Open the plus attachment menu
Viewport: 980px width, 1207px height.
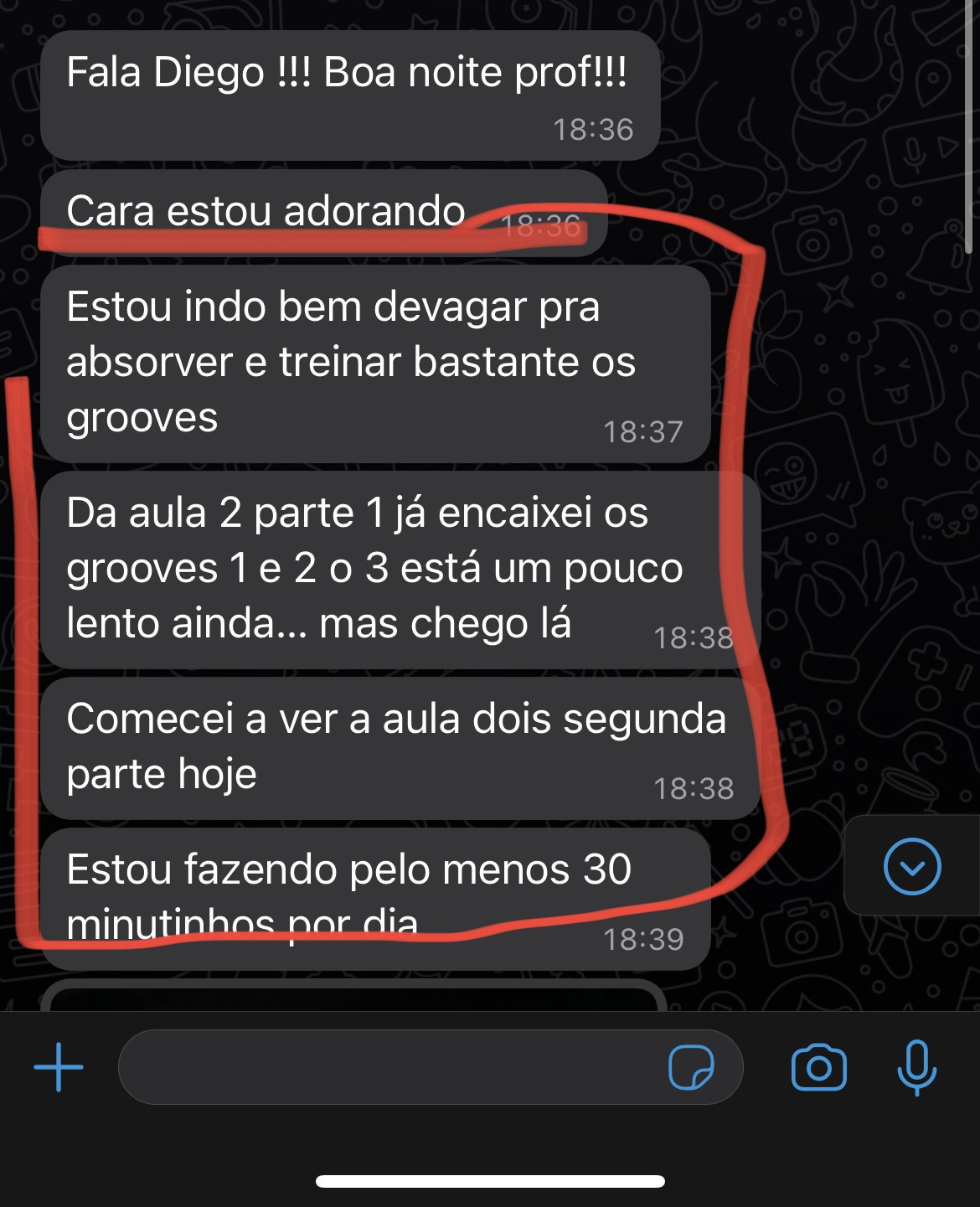point(59,1067)
